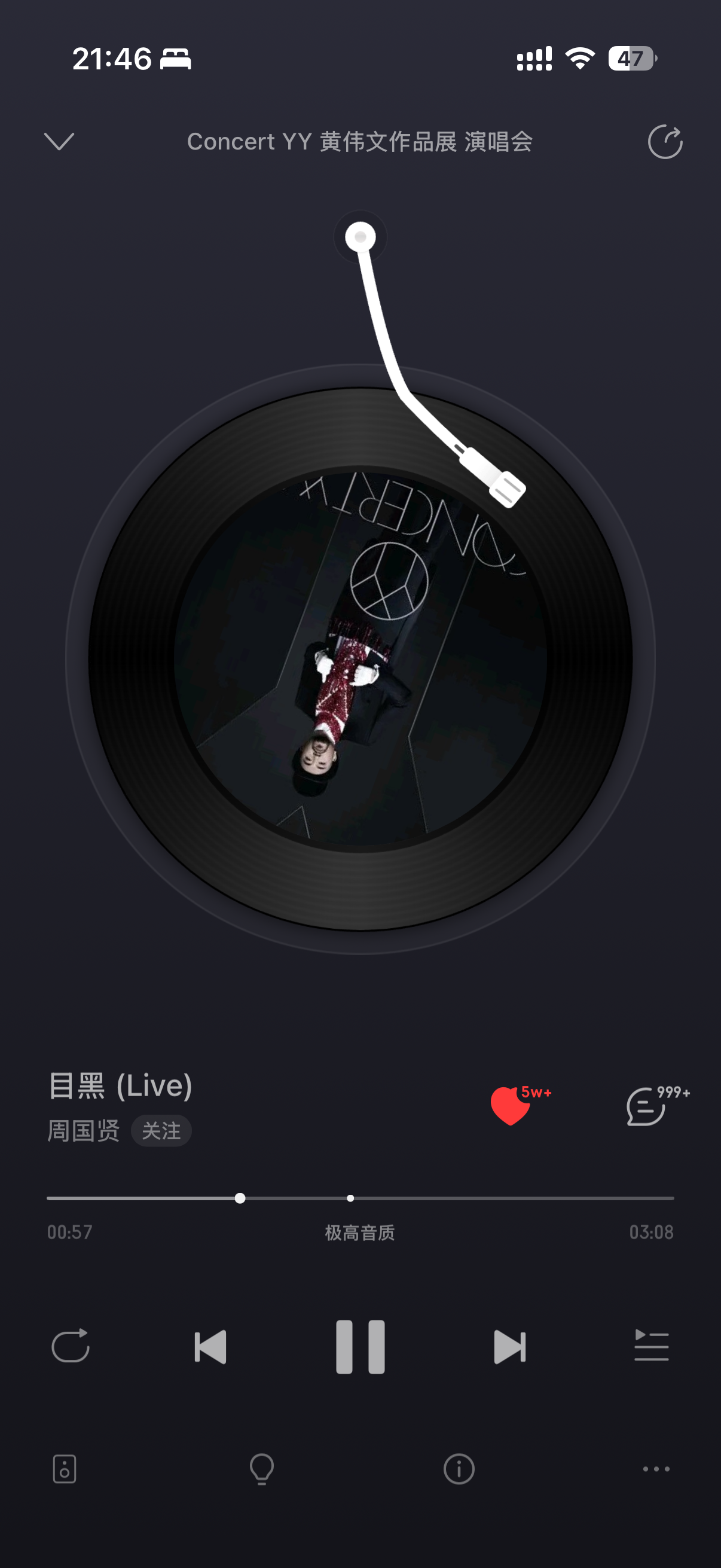Screen dimensions: 721x1568
Task: Skip to the previous track
Action: coord(210,1347)
